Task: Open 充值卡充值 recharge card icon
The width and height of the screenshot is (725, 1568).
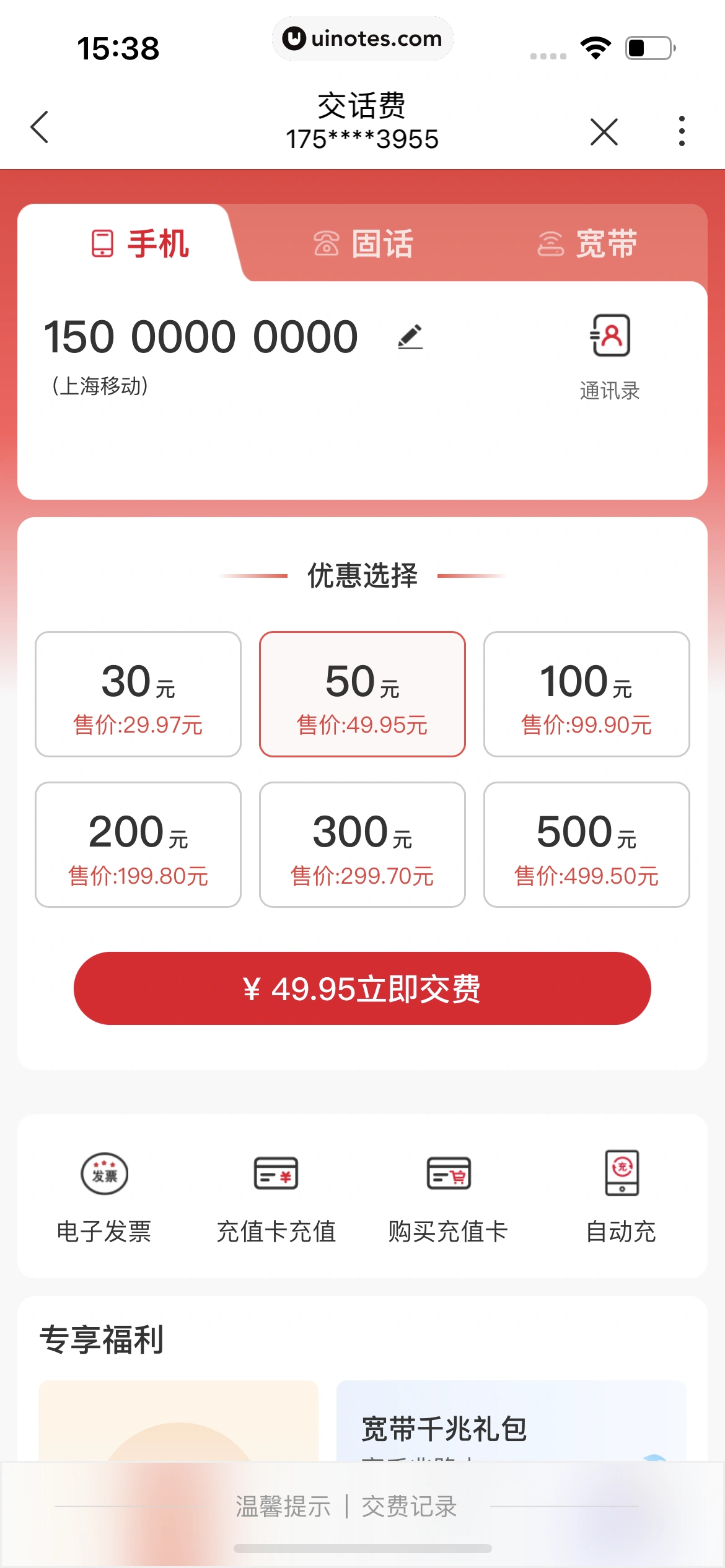Action: pos(276,1175)
